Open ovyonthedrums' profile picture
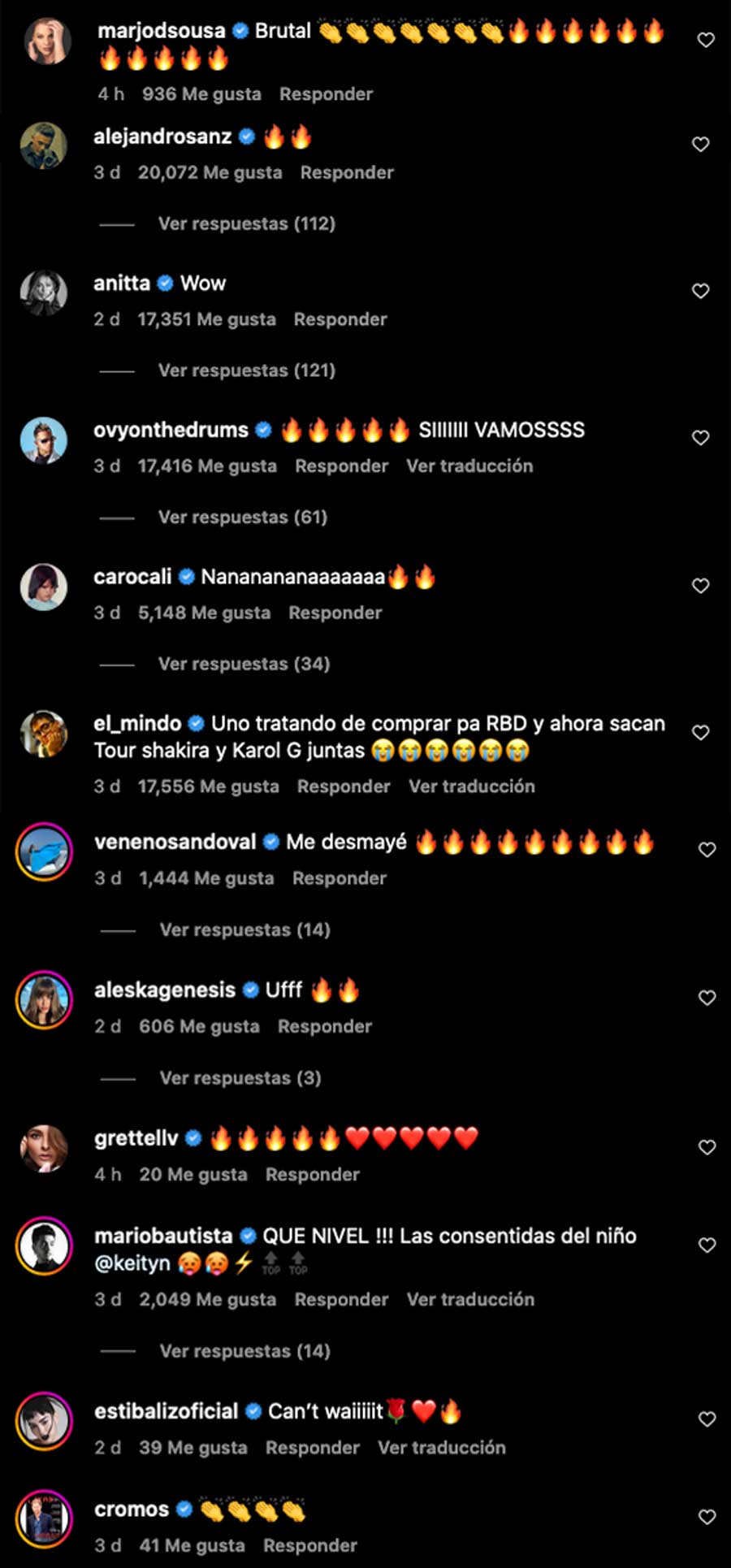731x1568 pixels. [43, 441]
